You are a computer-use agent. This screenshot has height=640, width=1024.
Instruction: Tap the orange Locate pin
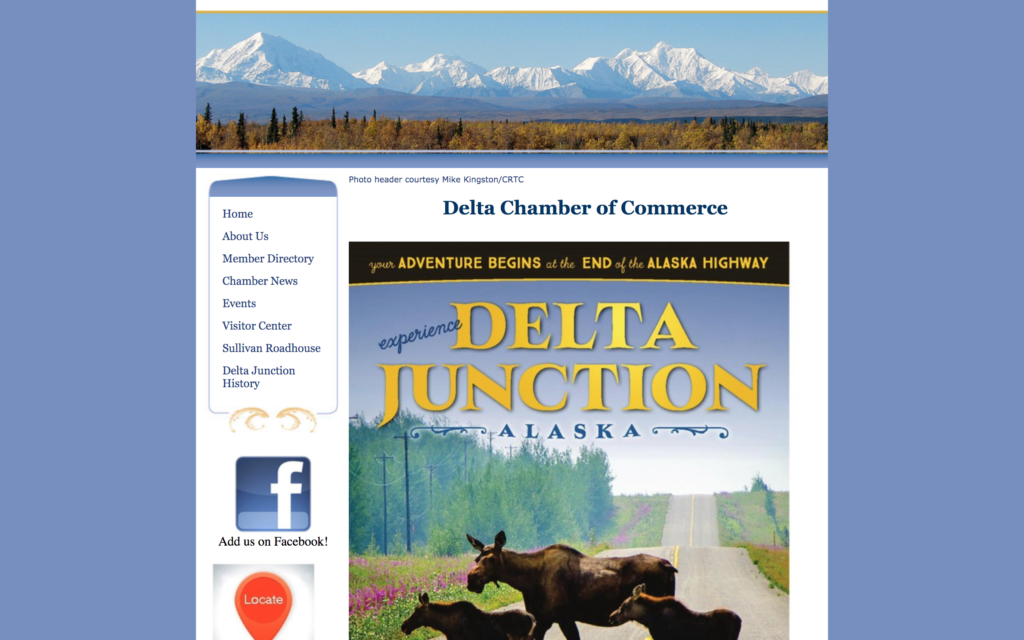263,602
